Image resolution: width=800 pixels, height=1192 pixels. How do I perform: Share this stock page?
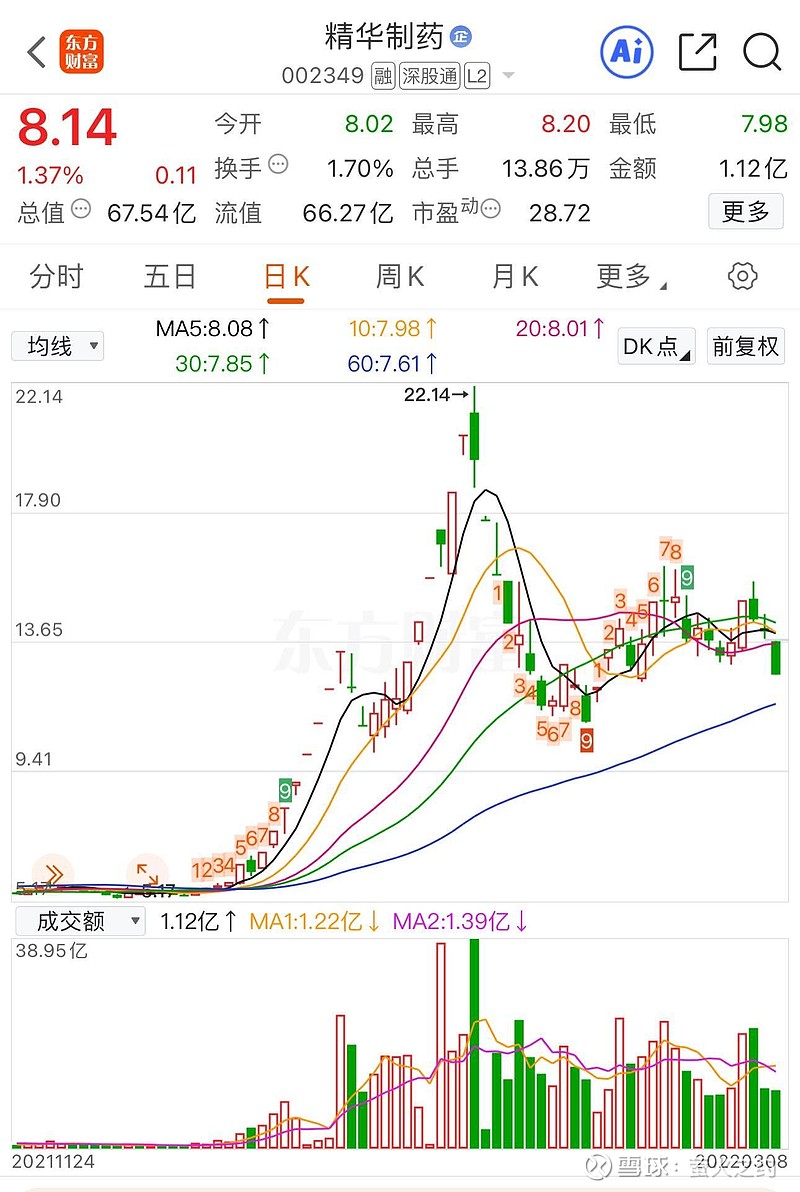(x=698, y=52)
